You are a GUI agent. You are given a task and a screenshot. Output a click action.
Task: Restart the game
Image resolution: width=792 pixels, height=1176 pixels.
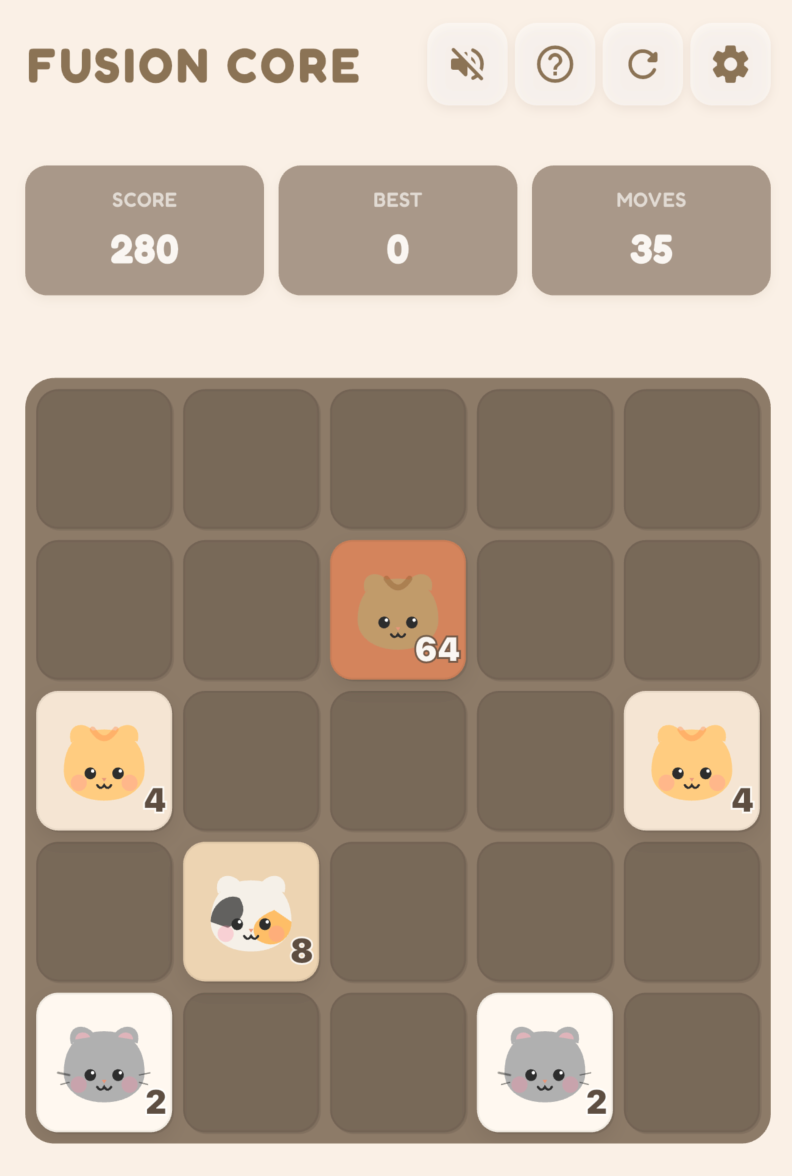(x=643, y=65)
